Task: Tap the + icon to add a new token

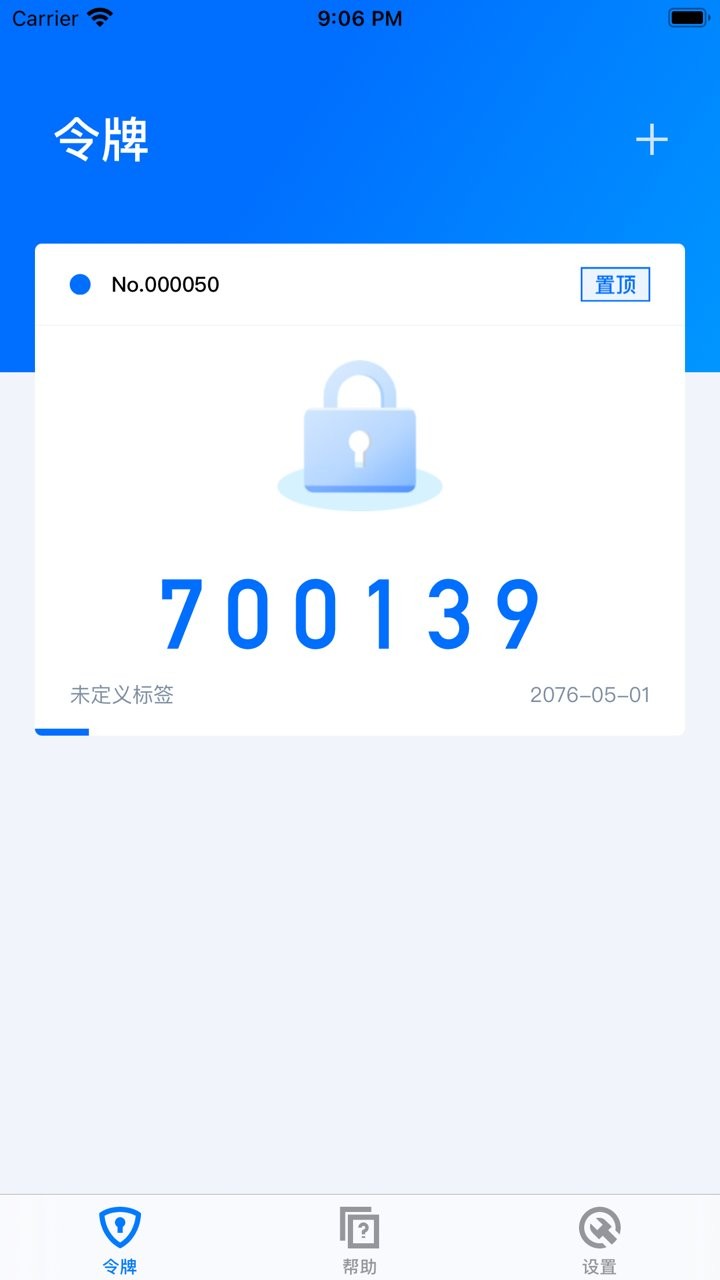Action: pos(651,140)
